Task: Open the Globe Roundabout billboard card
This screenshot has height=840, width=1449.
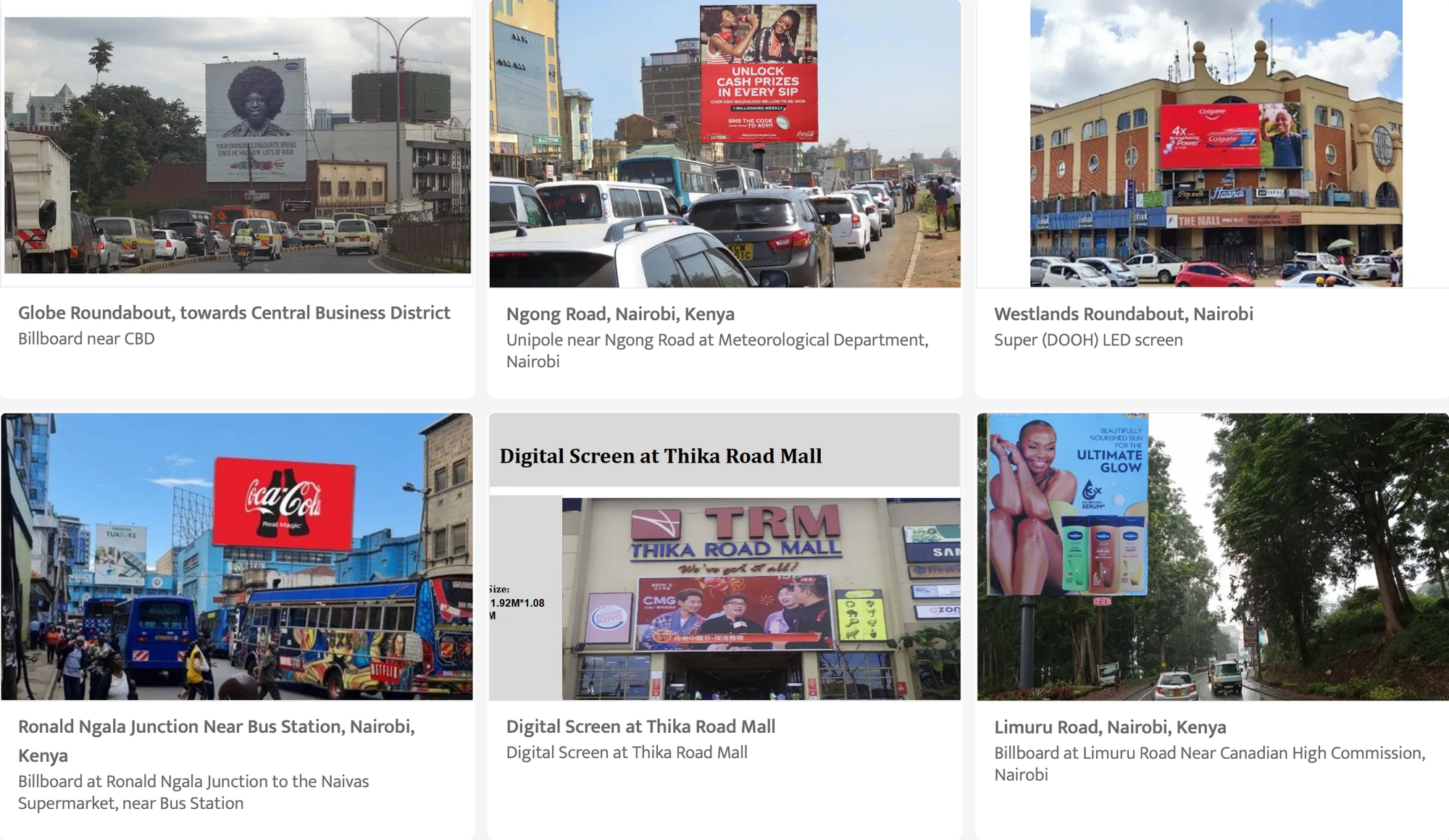Action: pyautogui.click(x=234, y=313)
